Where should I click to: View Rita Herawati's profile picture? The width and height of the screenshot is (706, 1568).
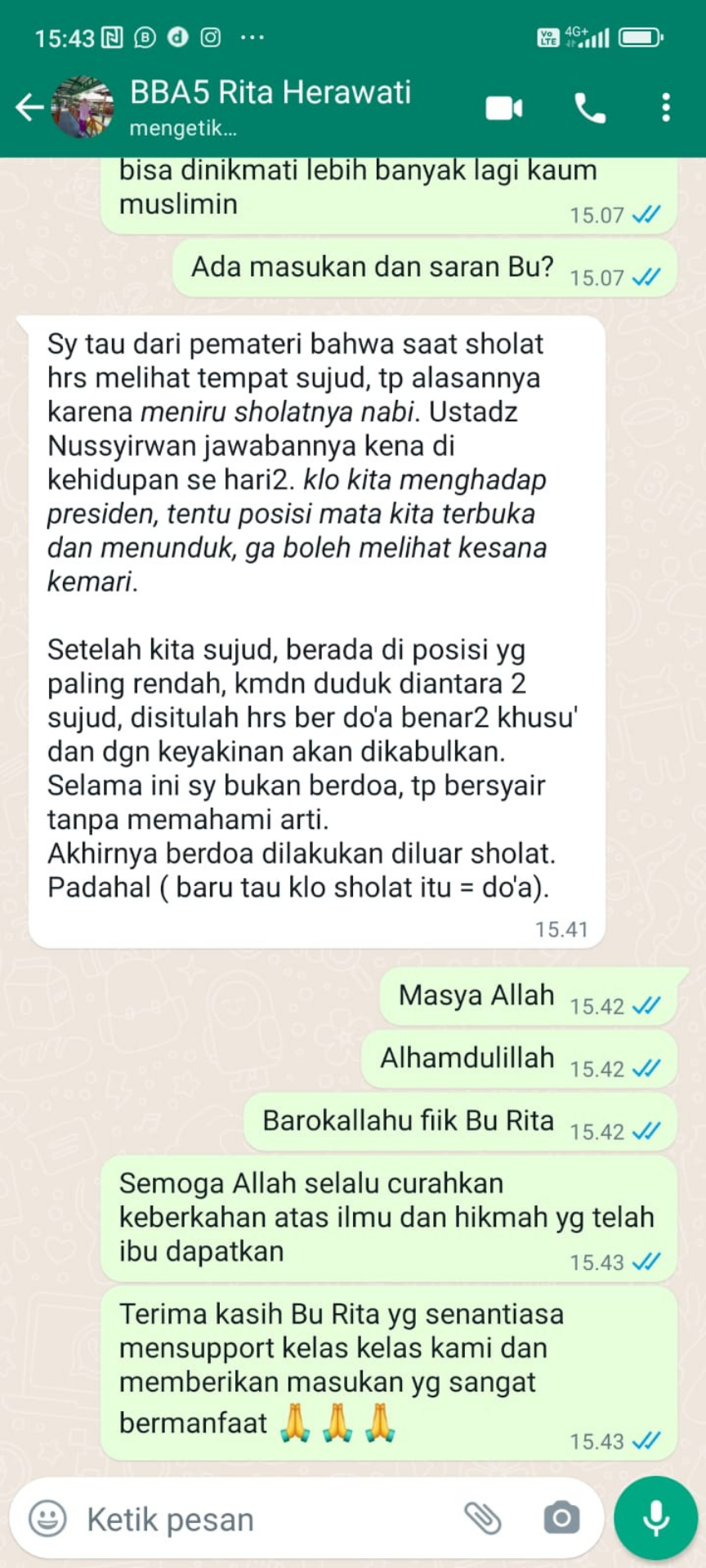83,107
